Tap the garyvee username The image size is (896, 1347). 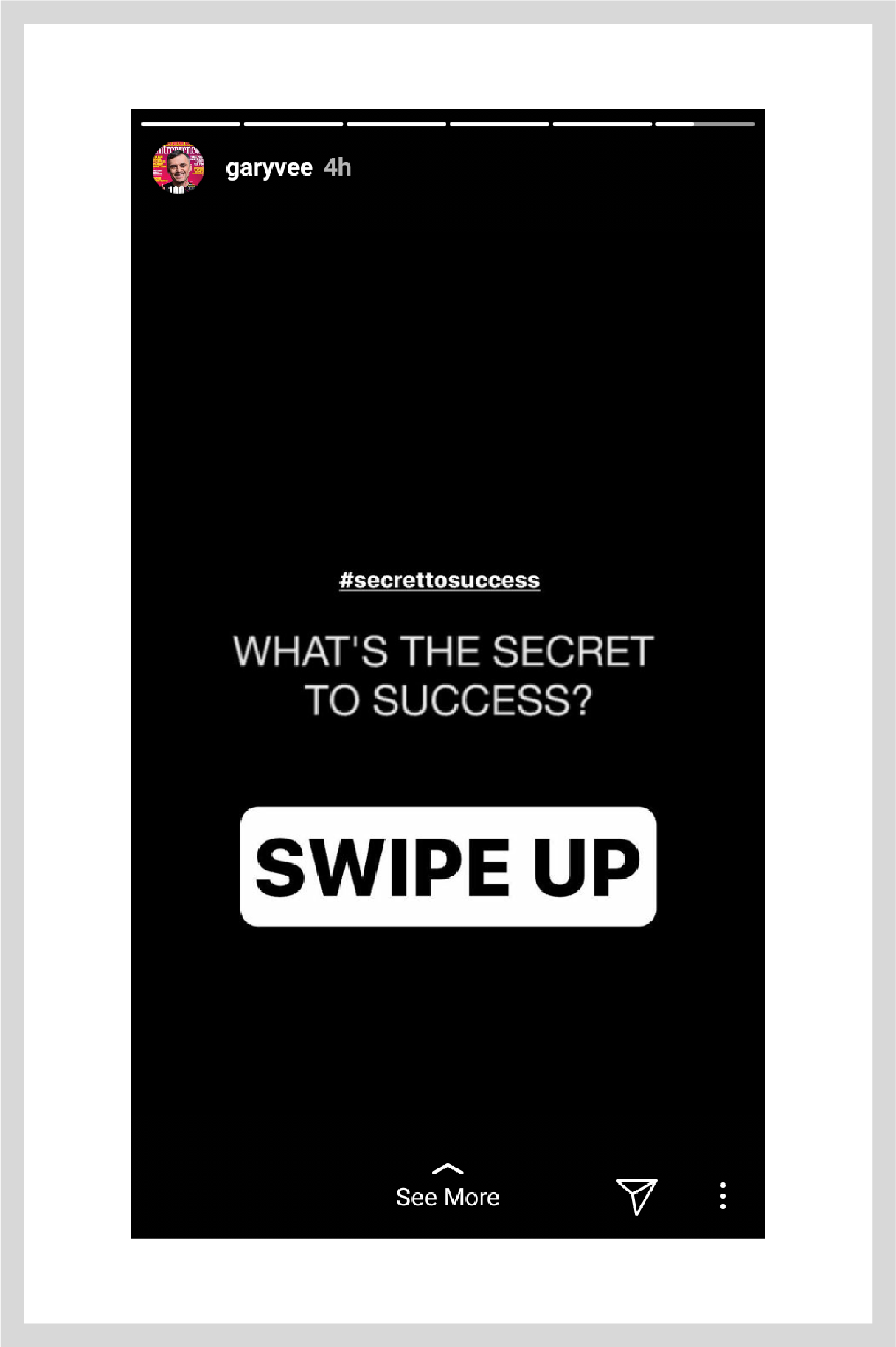(269, 168)
